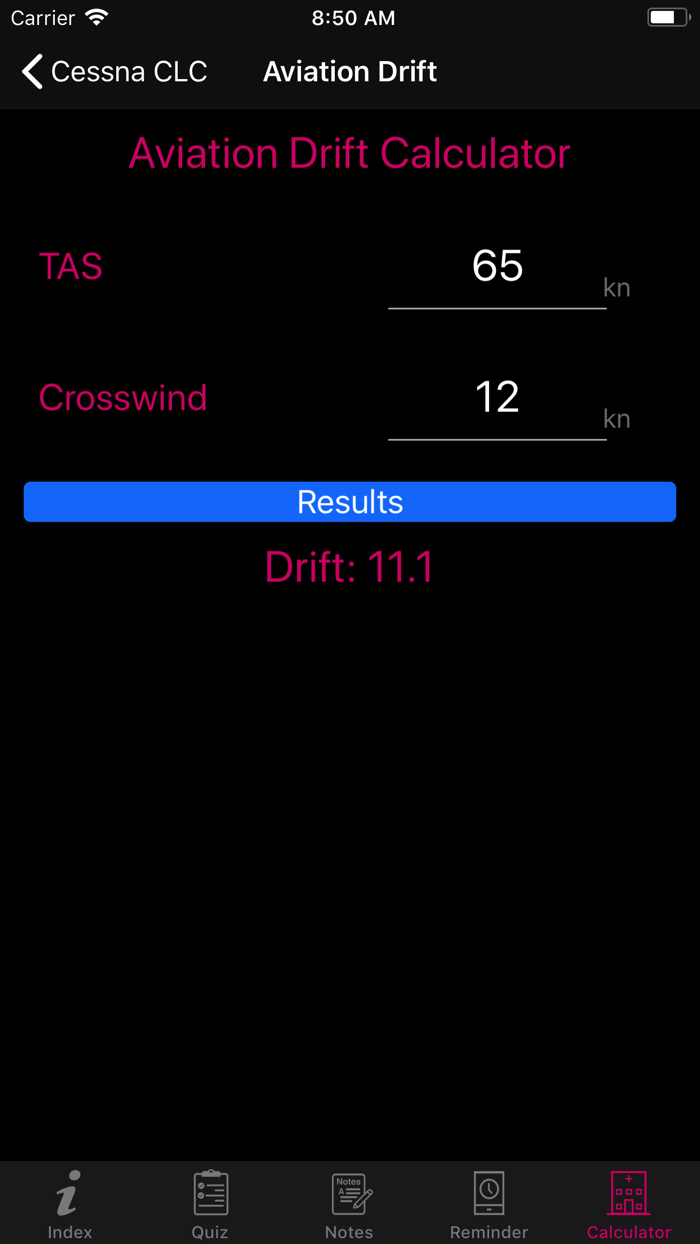Edit the Crosswind value field

[x=497, y=398]
